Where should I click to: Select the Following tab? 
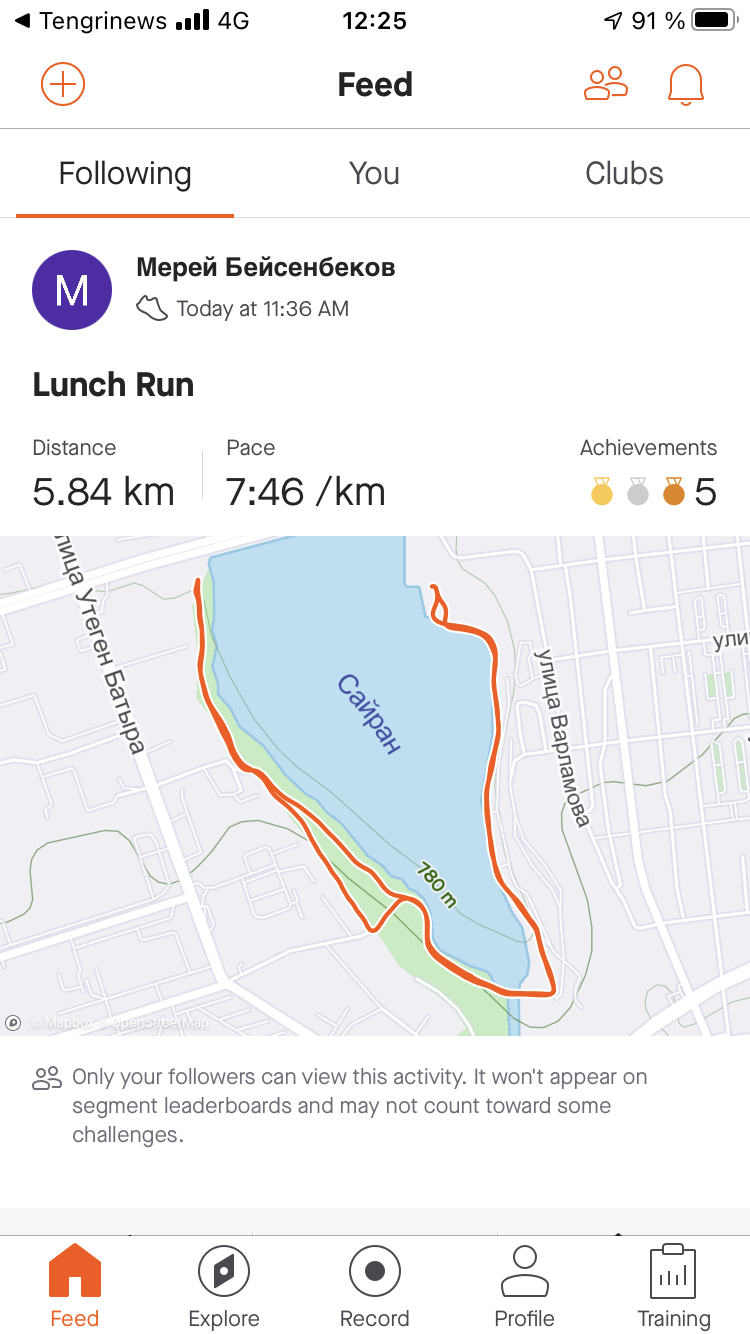click(x=125, y=174)
